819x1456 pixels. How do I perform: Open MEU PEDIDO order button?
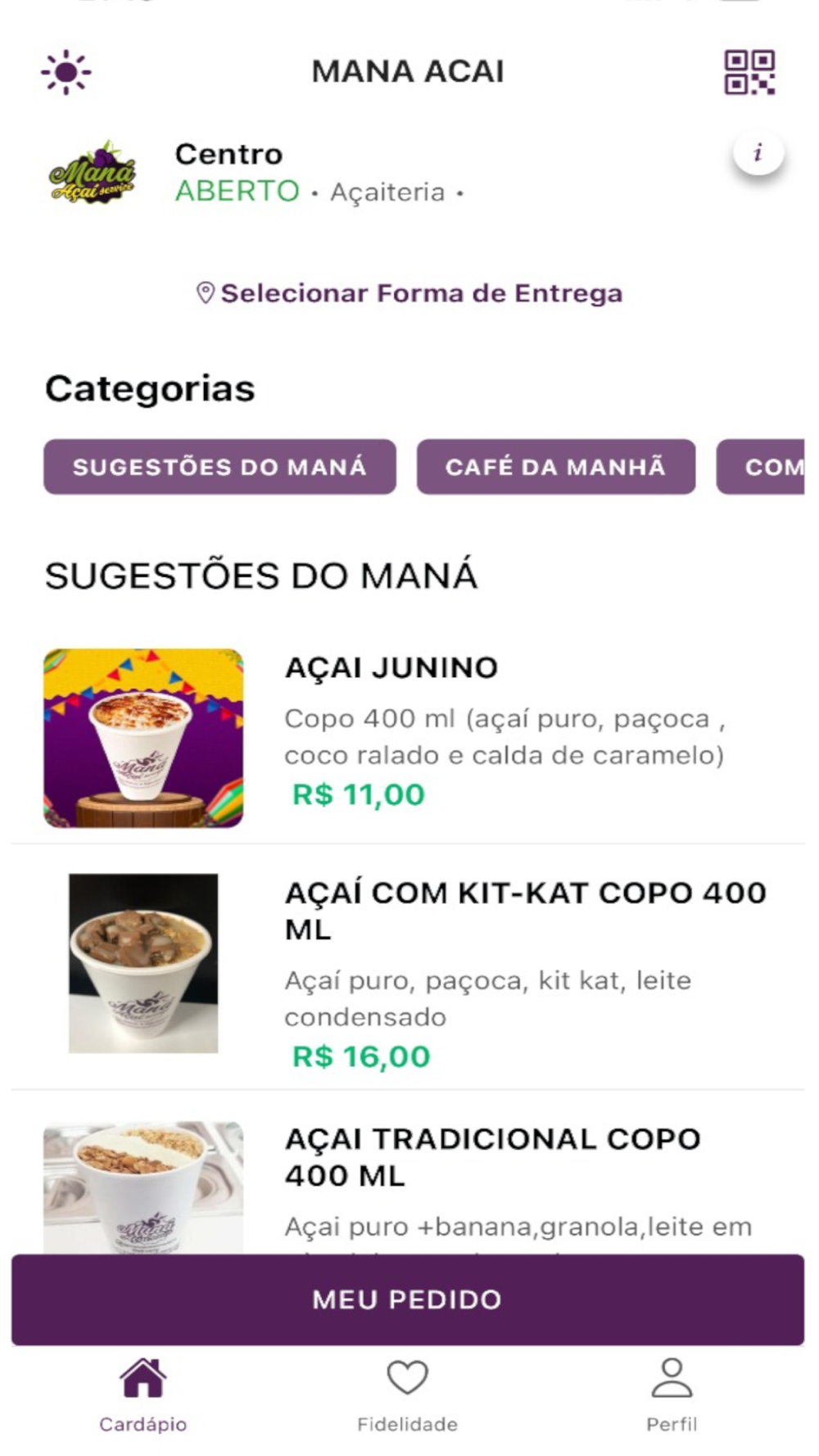(408, 1300)
